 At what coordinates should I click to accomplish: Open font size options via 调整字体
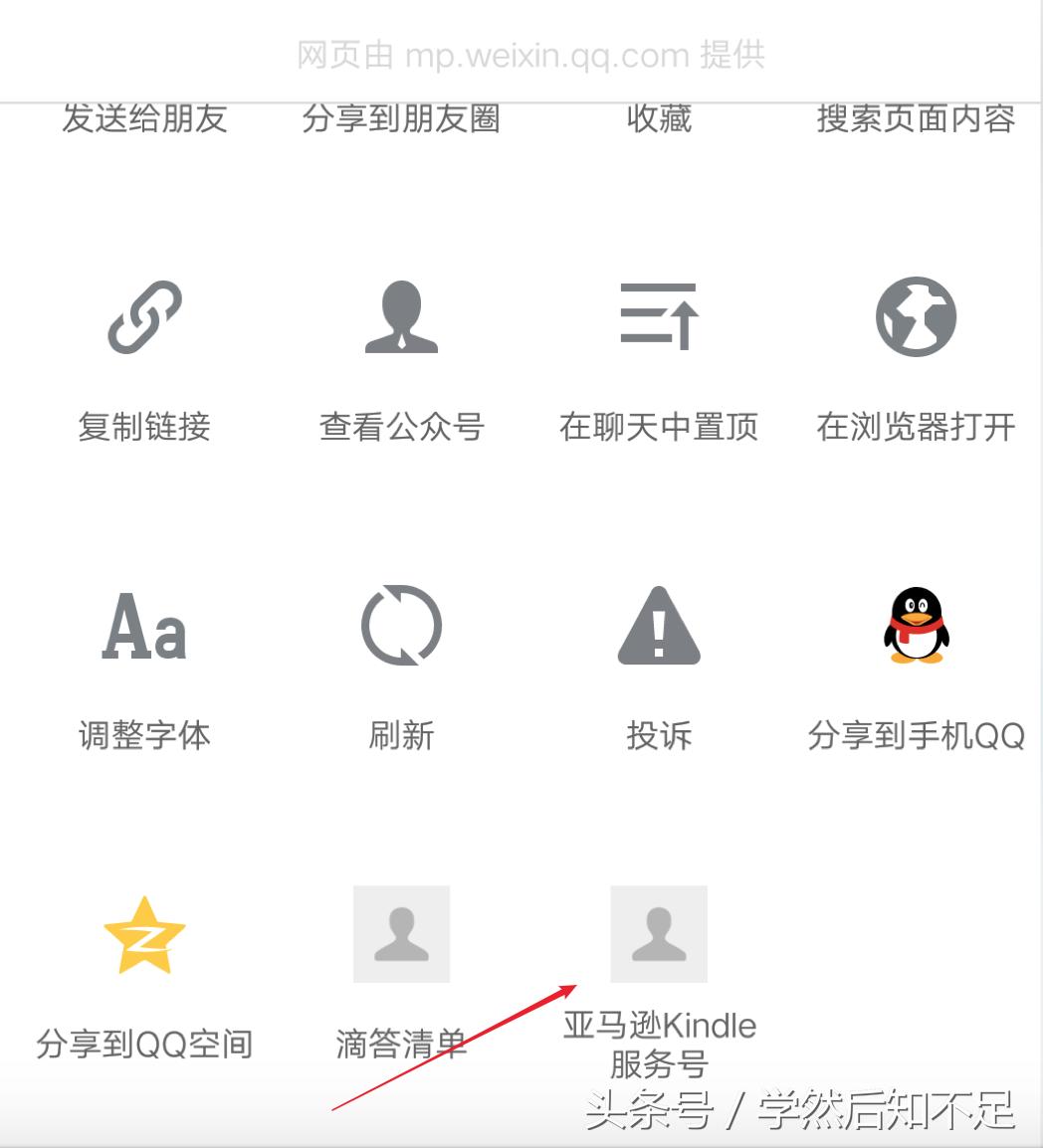[x=145, y=736]
